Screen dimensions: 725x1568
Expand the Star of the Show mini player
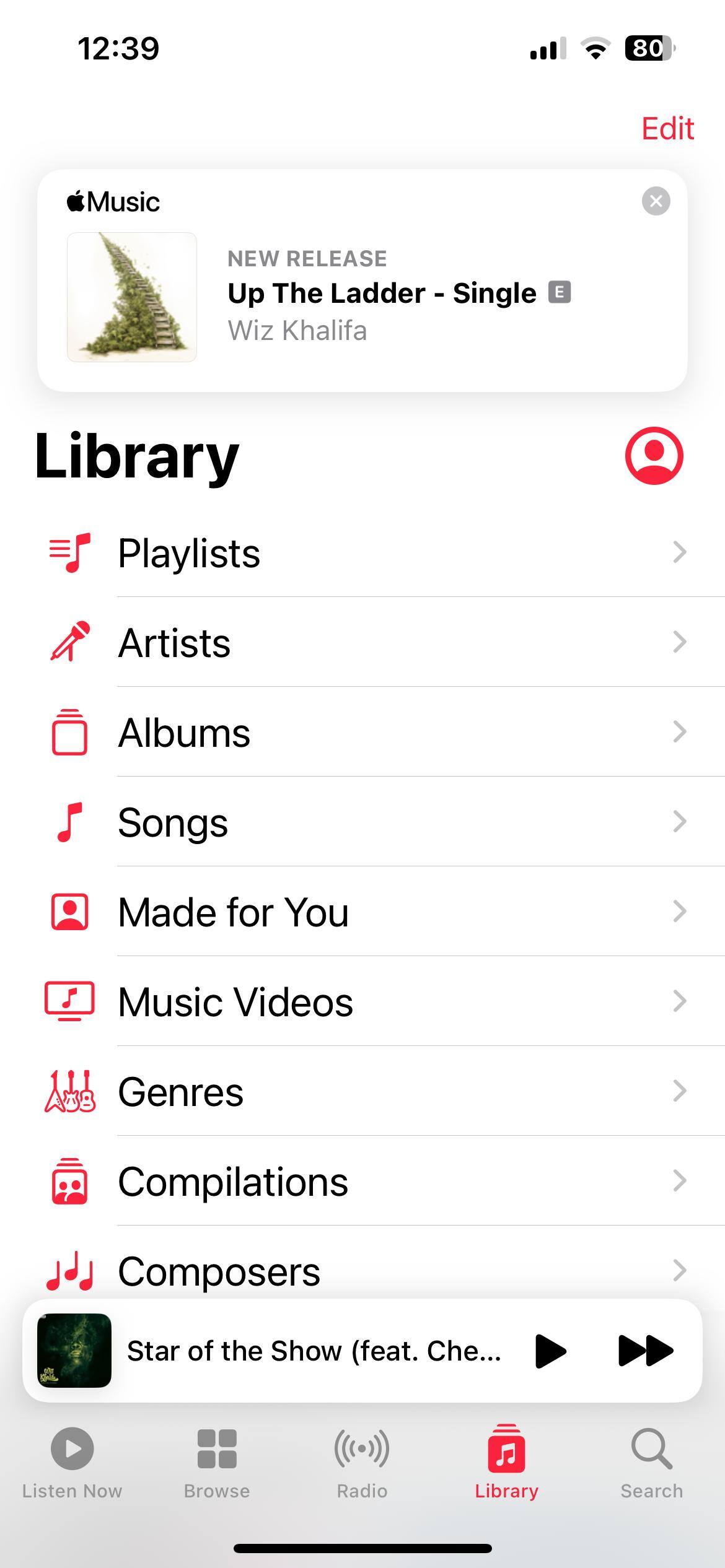click(313, 1351)
